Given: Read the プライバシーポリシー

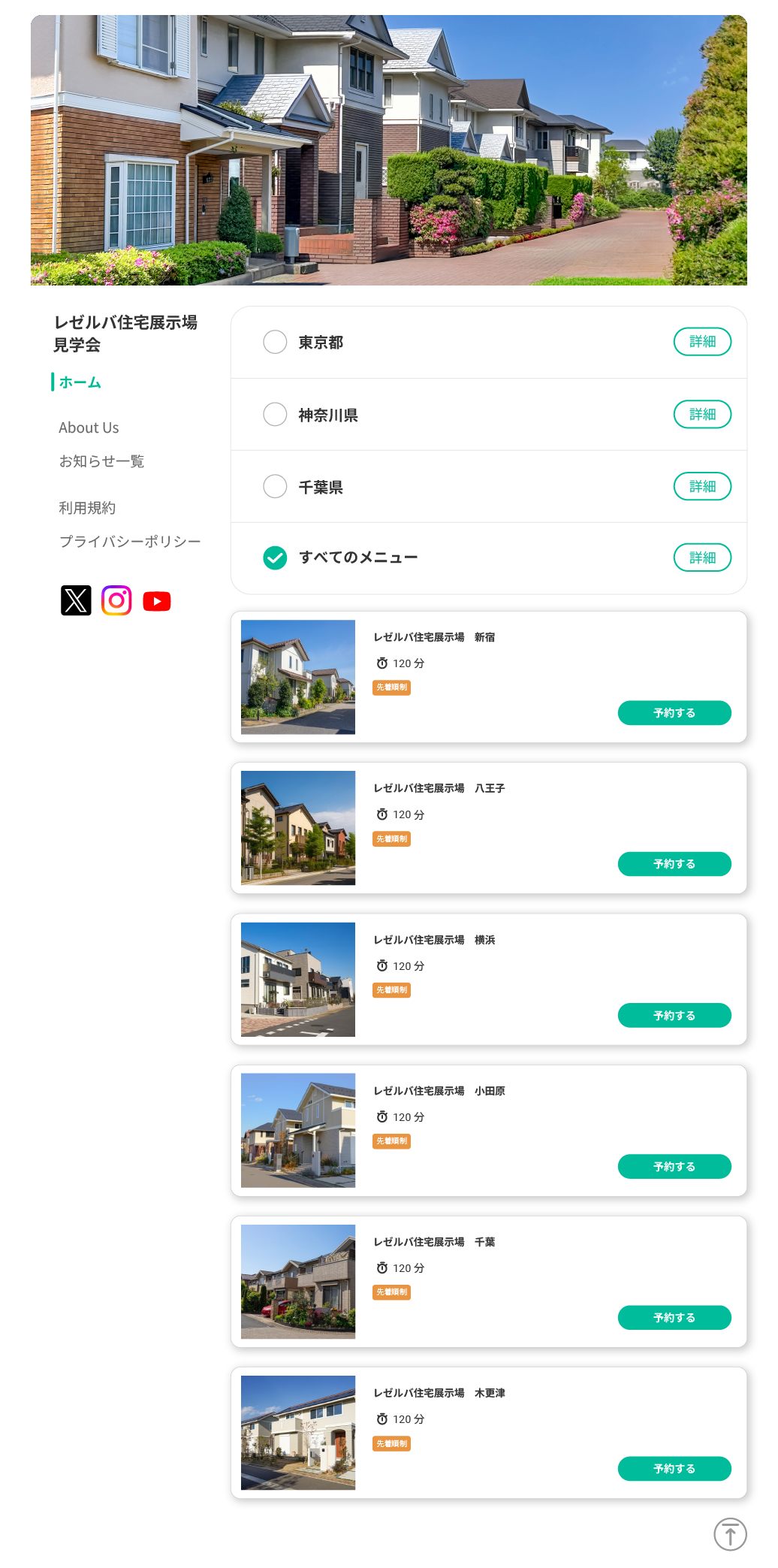Looking at the screenshot, I should 130,542.
